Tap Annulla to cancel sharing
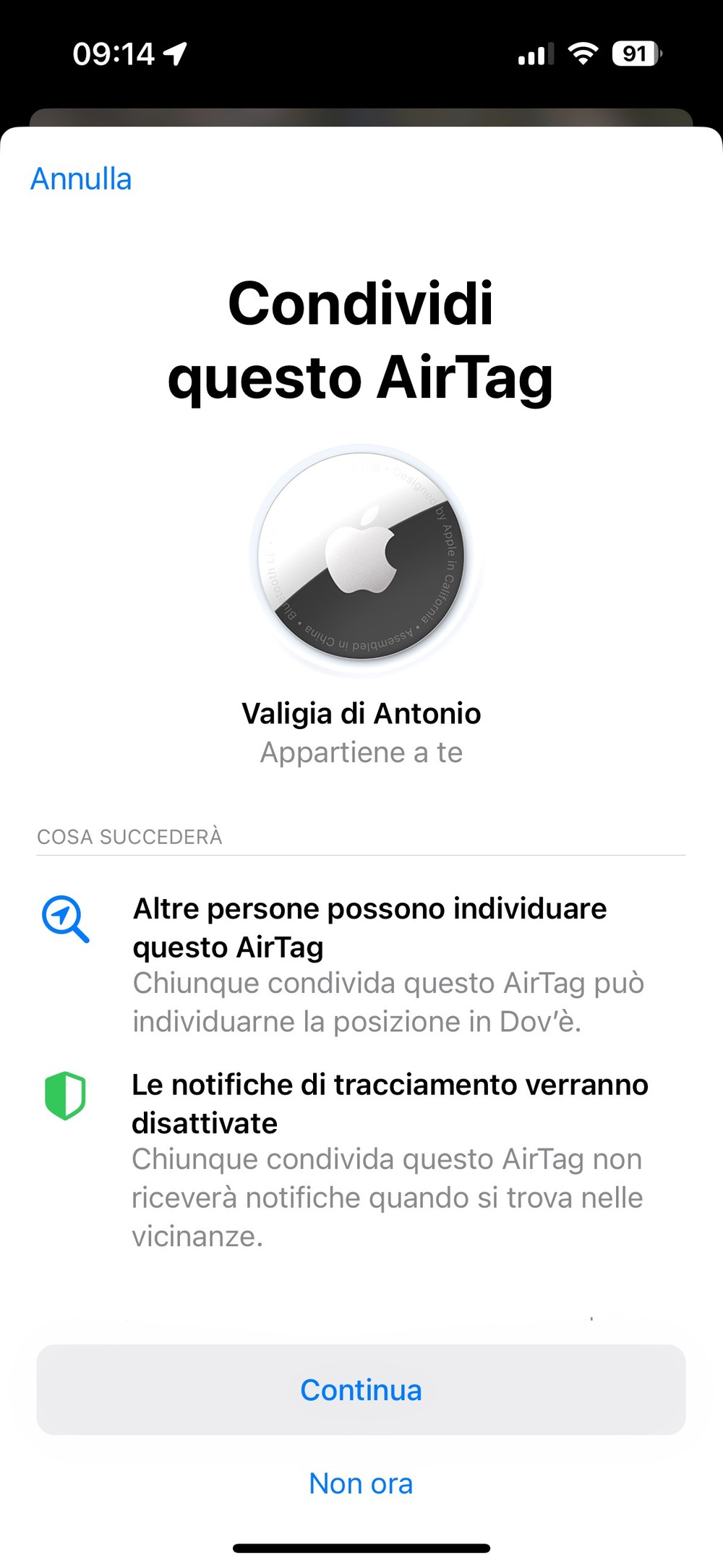This screenshot has width=723, height=1568. (81, 179)
